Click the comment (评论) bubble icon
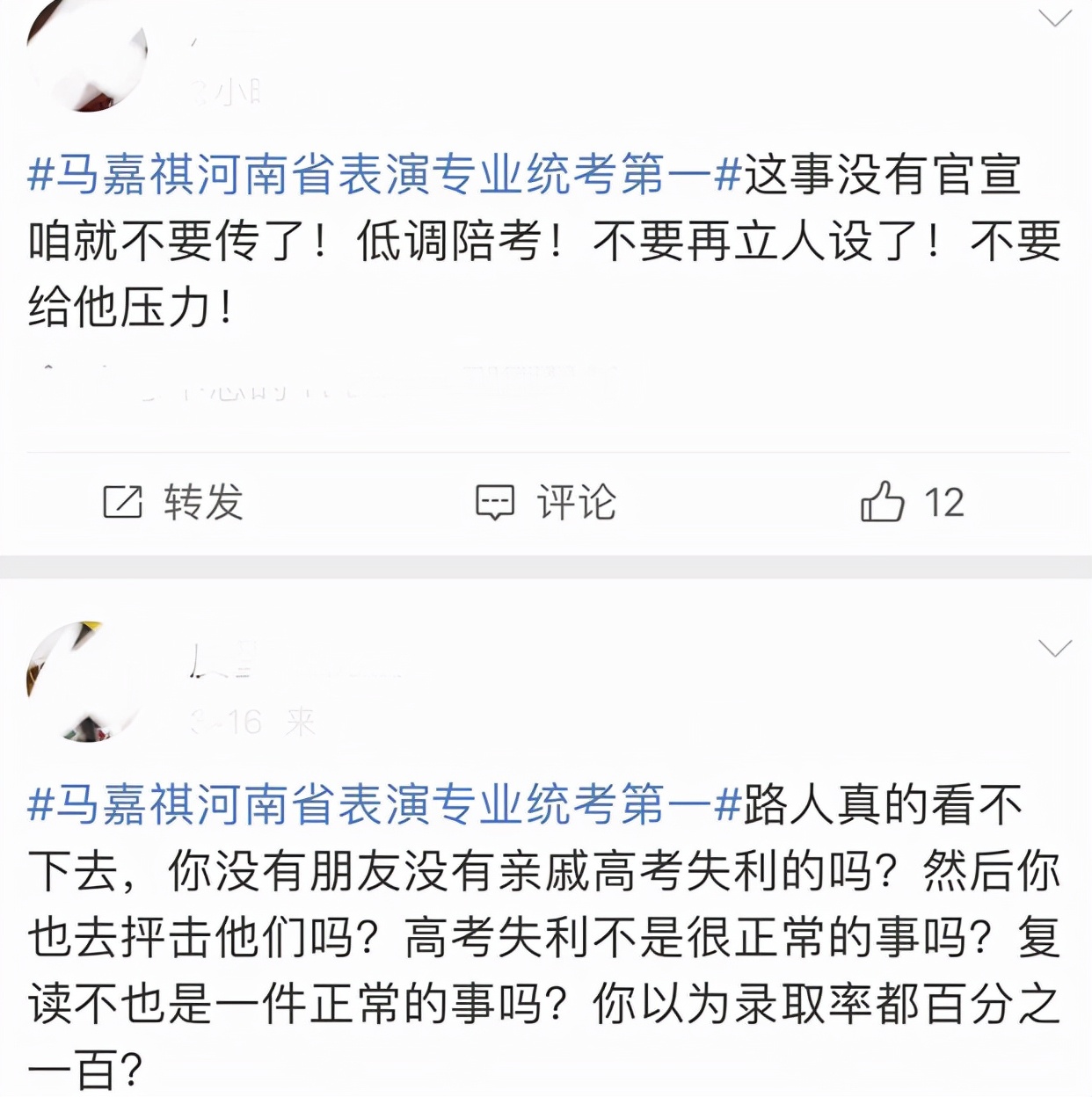The image size is (1092, 1097). [495, 503]
